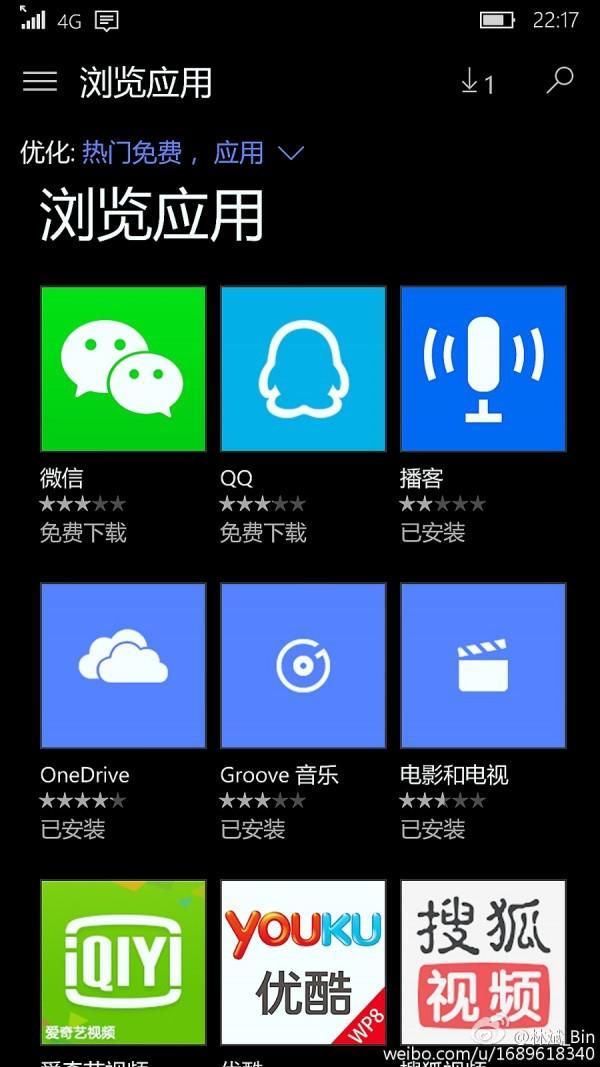Viewport: 600px width, 1067px height.
Task: Expand the 热门免费, 应用 filter dropdown
Action: [x=193, y=153]
